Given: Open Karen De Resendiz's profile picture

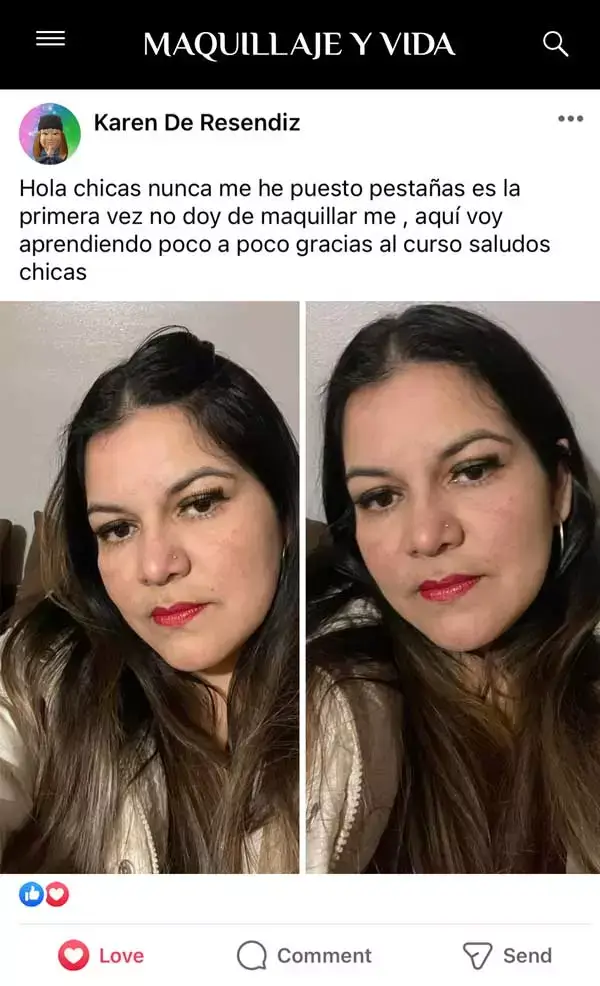Looking at the screenshot, I should (x=49, y=133).
